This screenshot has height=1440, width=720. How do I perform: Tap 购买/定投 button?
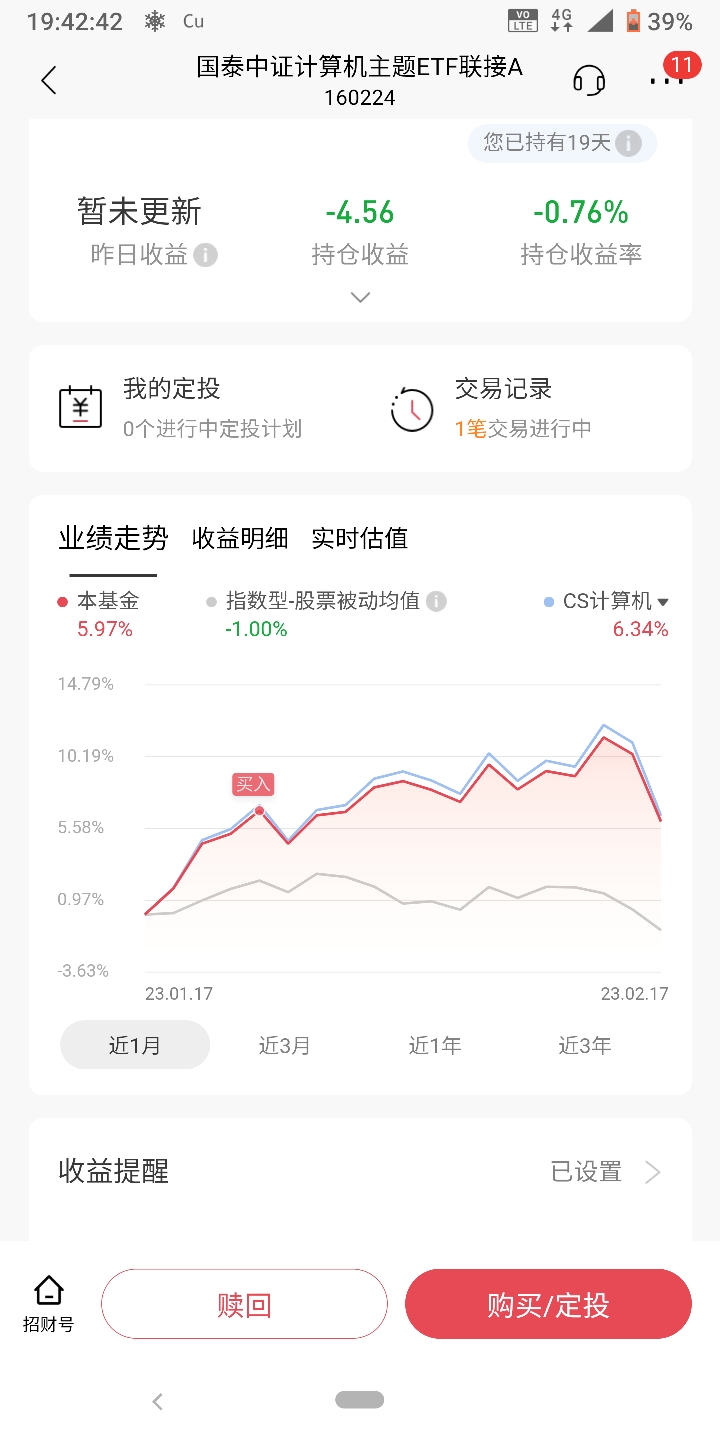(x=548, y=1304)
